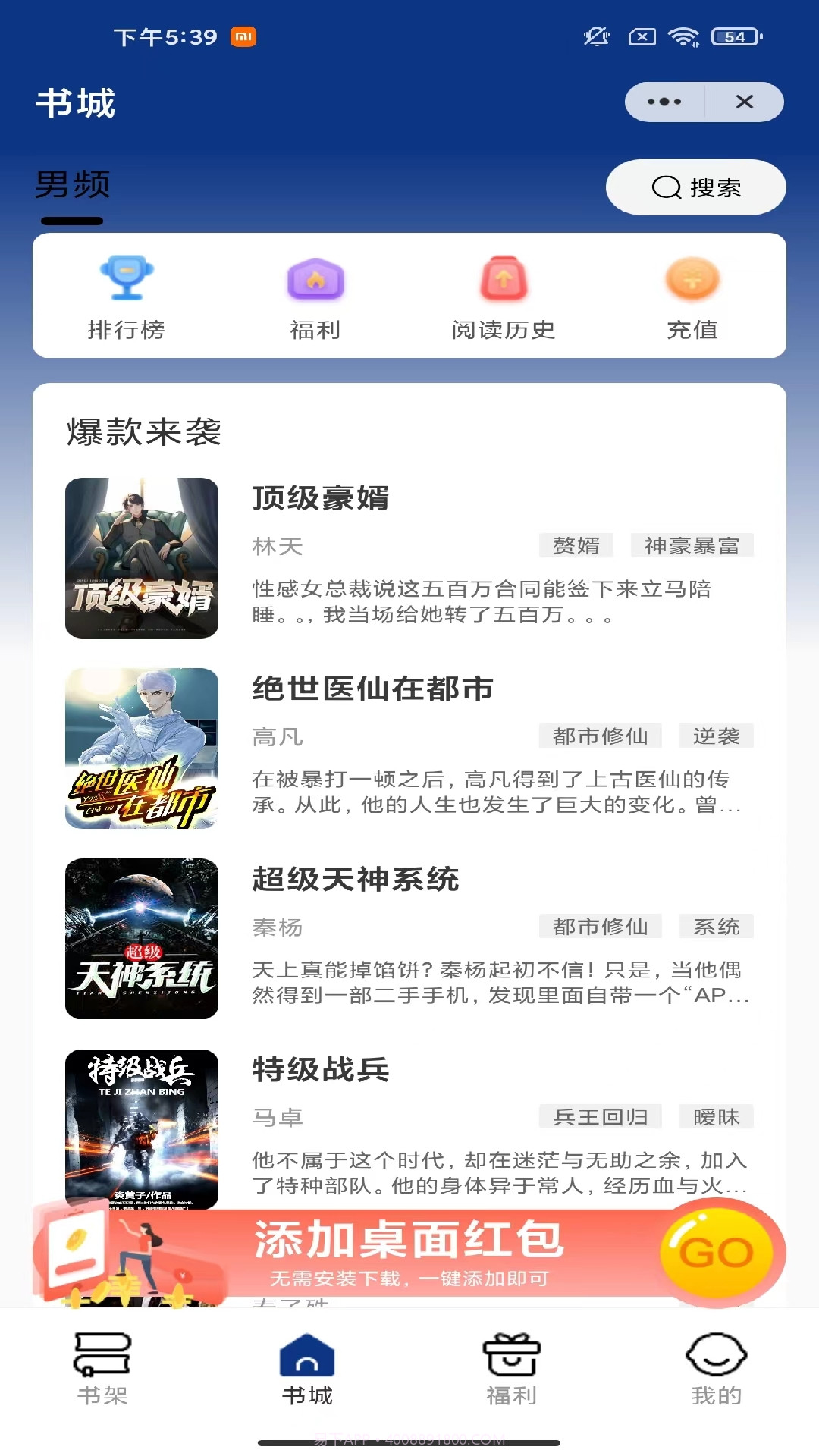Open the 搜索 search button
The height and width of the screenshot is (1456, 819).
[x=694, y=187]
